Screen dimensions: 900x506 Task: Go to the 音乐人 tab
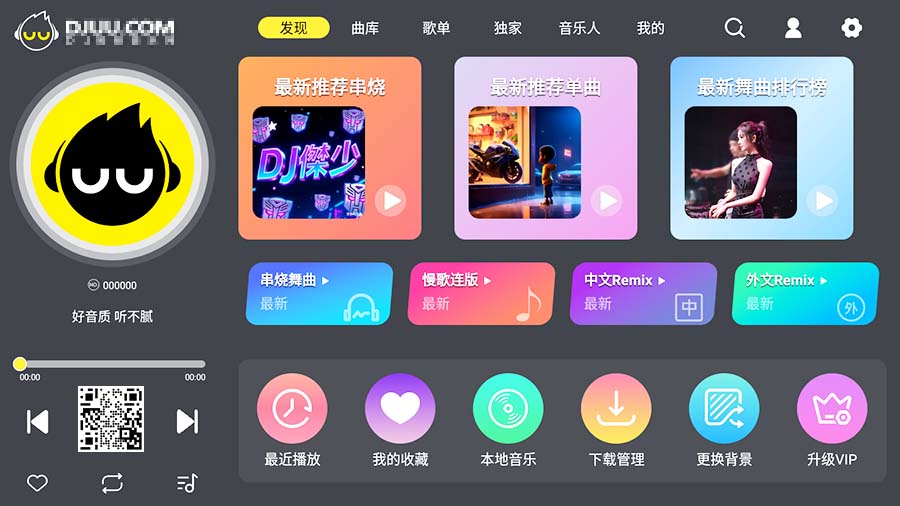coord(579,28)
